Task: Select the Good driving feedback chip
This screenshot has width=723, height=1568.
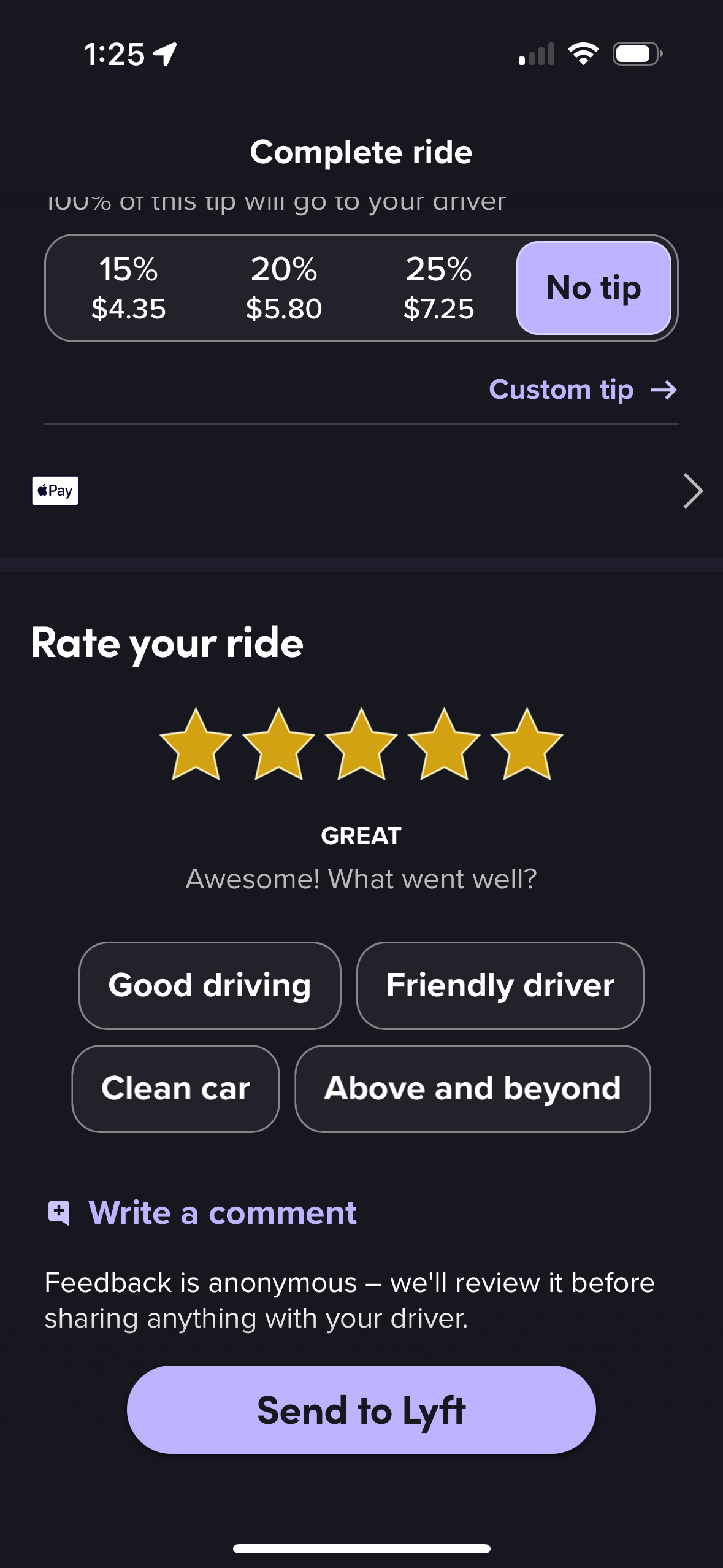Action: pos(209,985)
